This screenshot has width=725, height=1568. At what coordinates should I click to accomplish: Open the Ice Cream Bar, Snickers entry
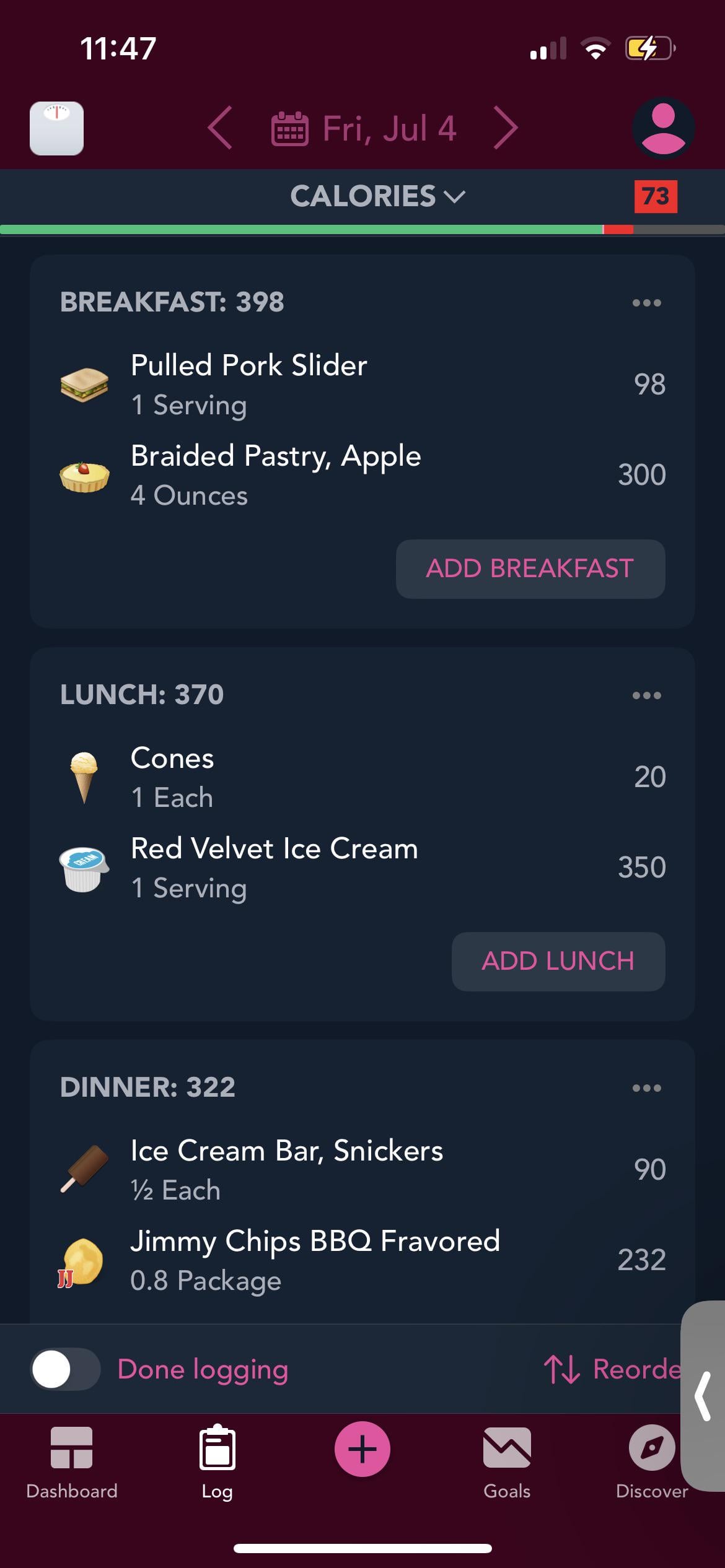coord(362,1170)
